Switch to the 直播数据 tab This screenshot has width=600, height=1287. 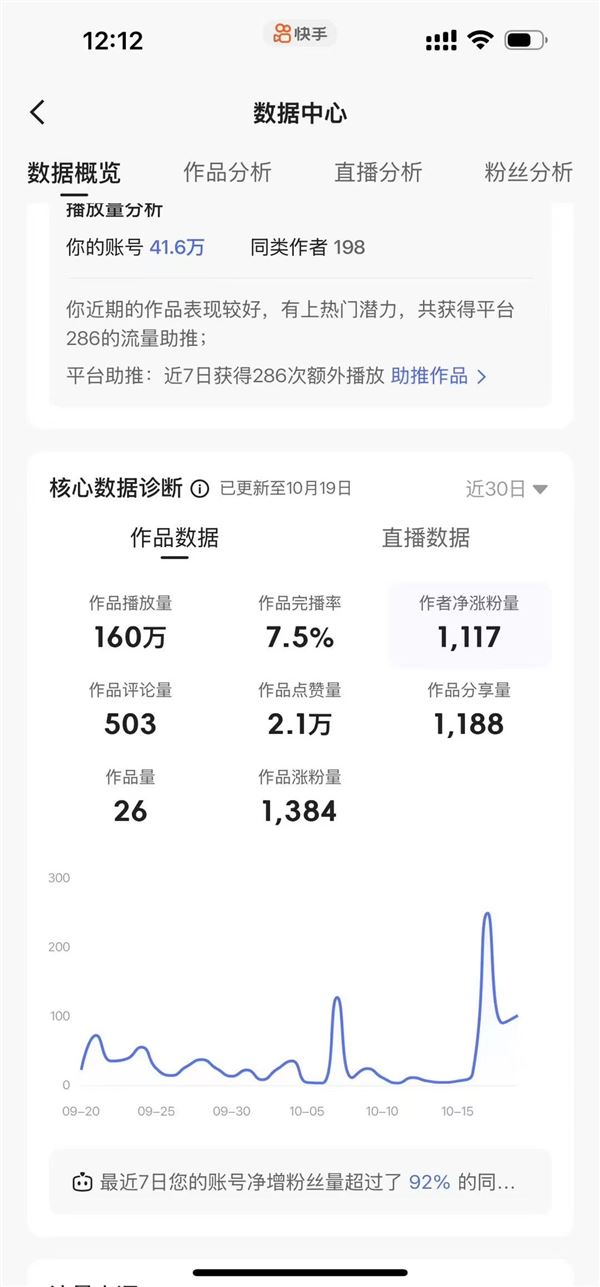[x=425, y=538]
